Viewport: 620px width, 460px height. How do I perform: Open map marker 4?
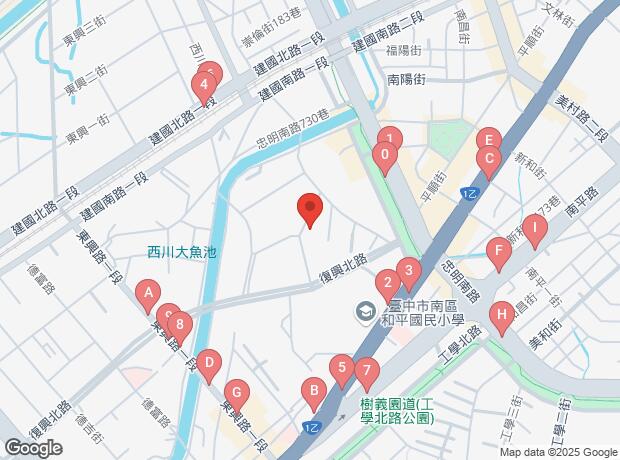pos(204,85)
